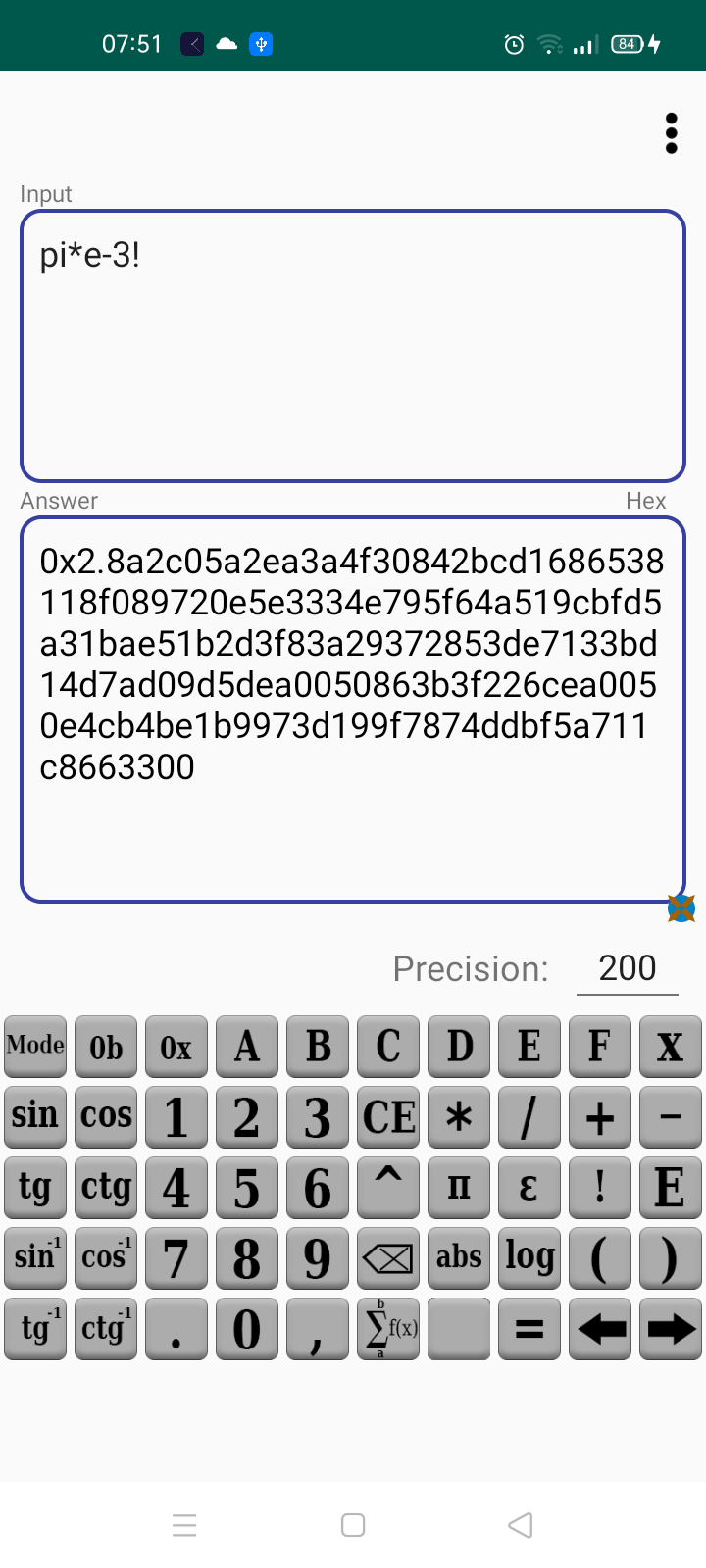Screen dimensions: 706x1568
Task: Open the summation f(x) key
Action: click(388, 1328)
